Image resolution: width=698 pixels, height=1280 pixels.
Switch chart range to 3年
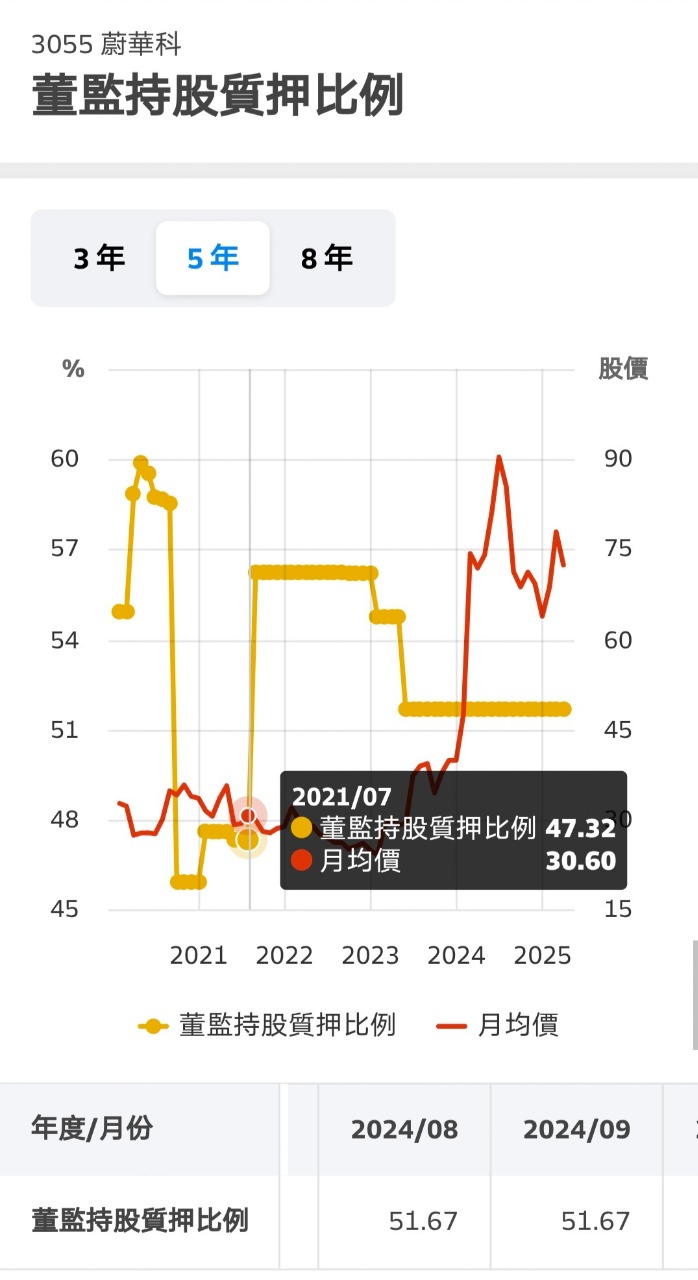point(99,259)
